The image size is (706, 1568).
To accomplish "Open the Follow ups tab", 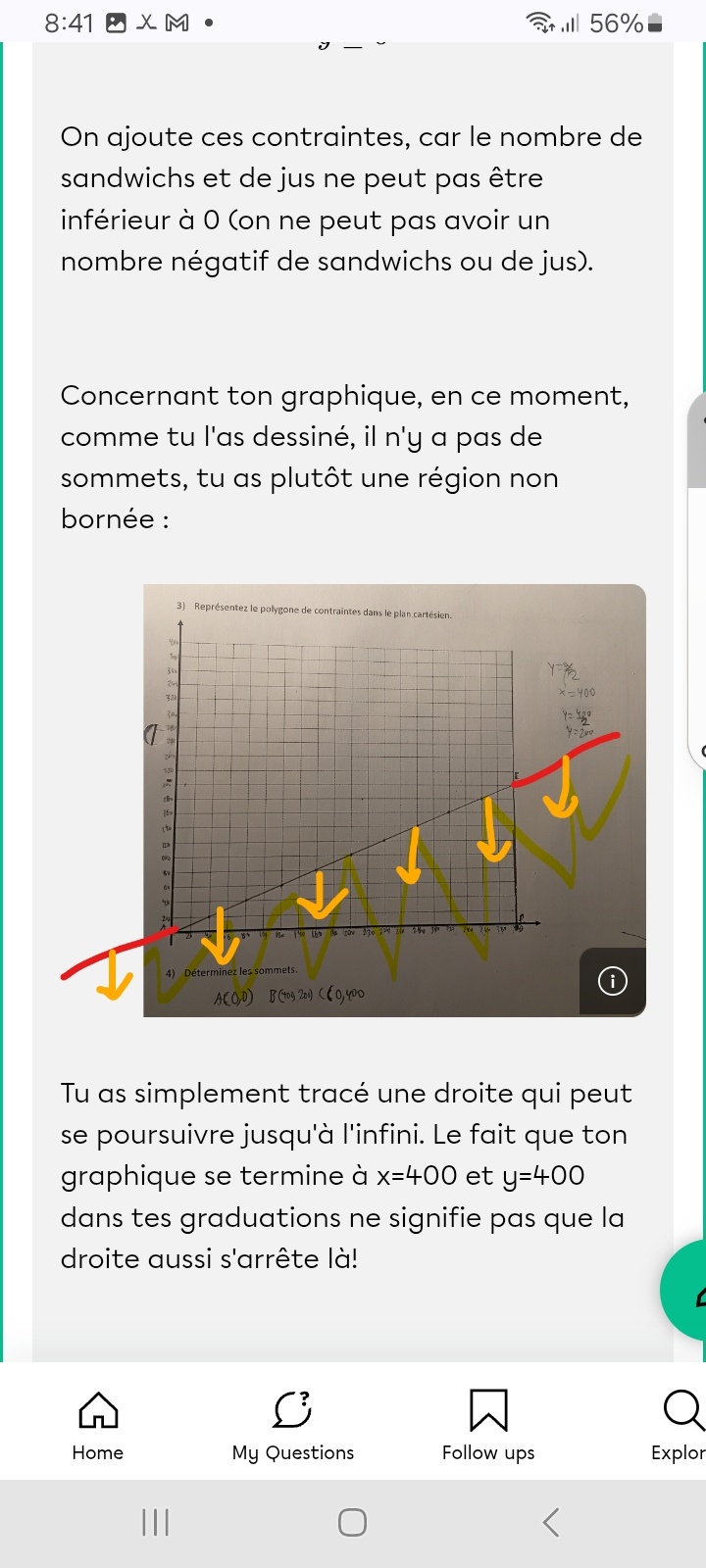I will (488, 1426).
